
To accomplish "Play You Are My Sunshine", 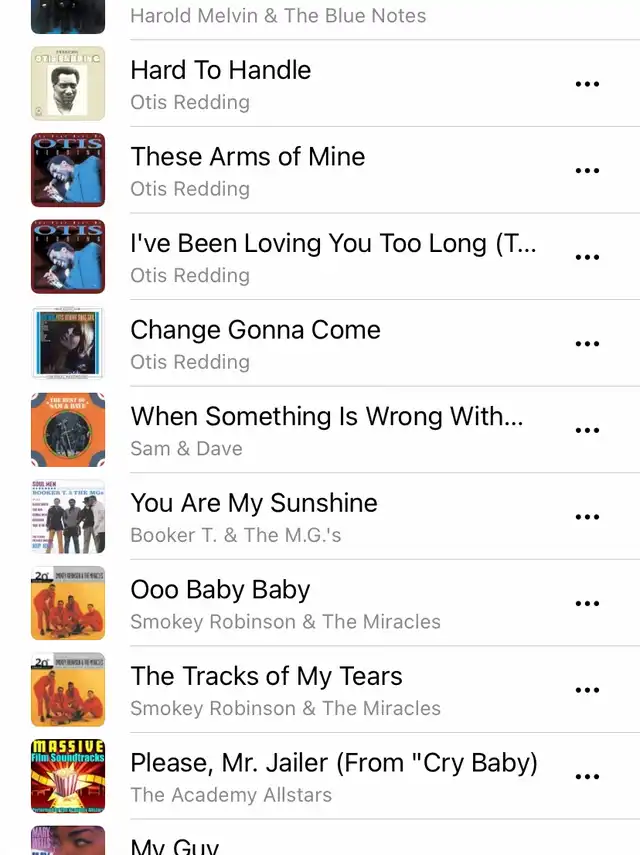I will pyautogui.click(x=254, y=517).
